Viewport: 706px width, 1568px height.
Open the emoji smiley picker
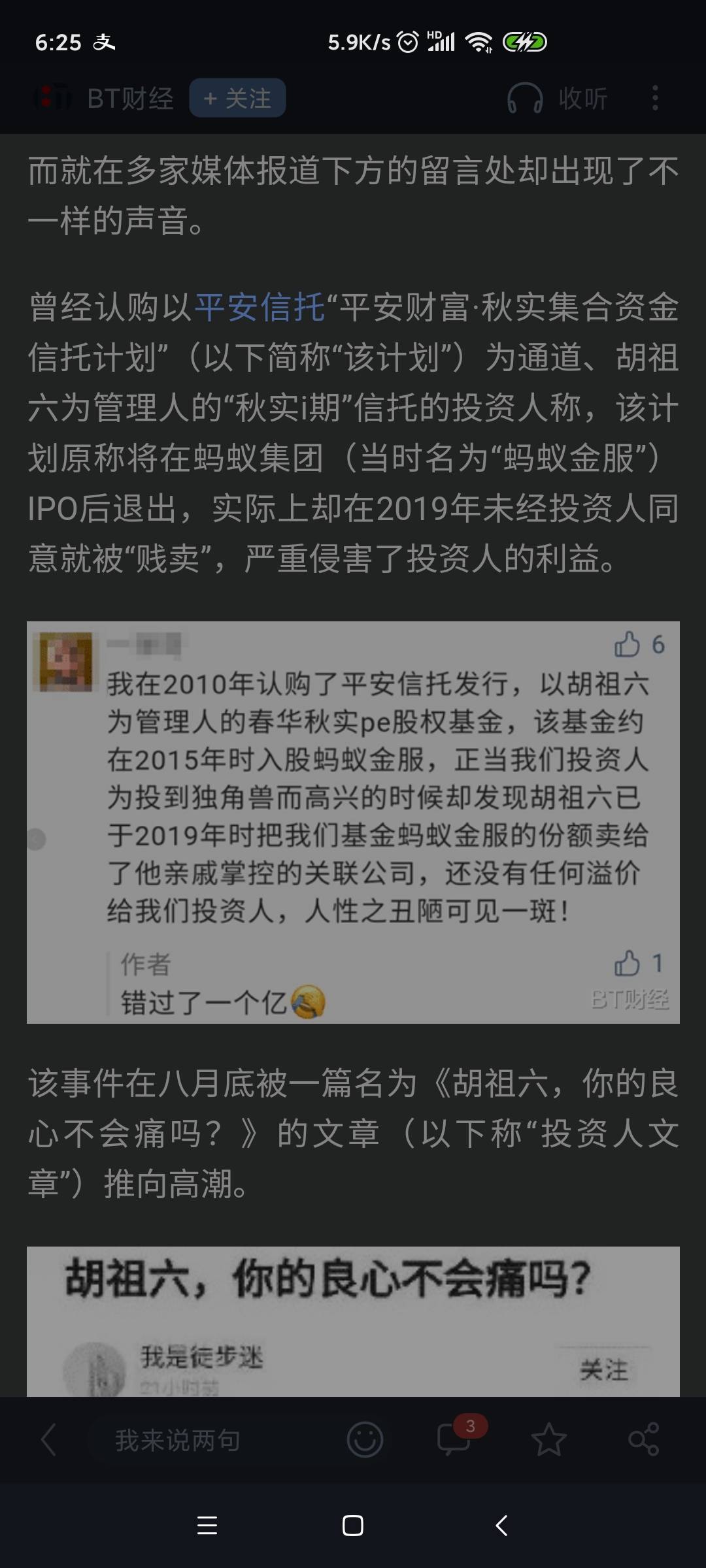[365, 1440]
